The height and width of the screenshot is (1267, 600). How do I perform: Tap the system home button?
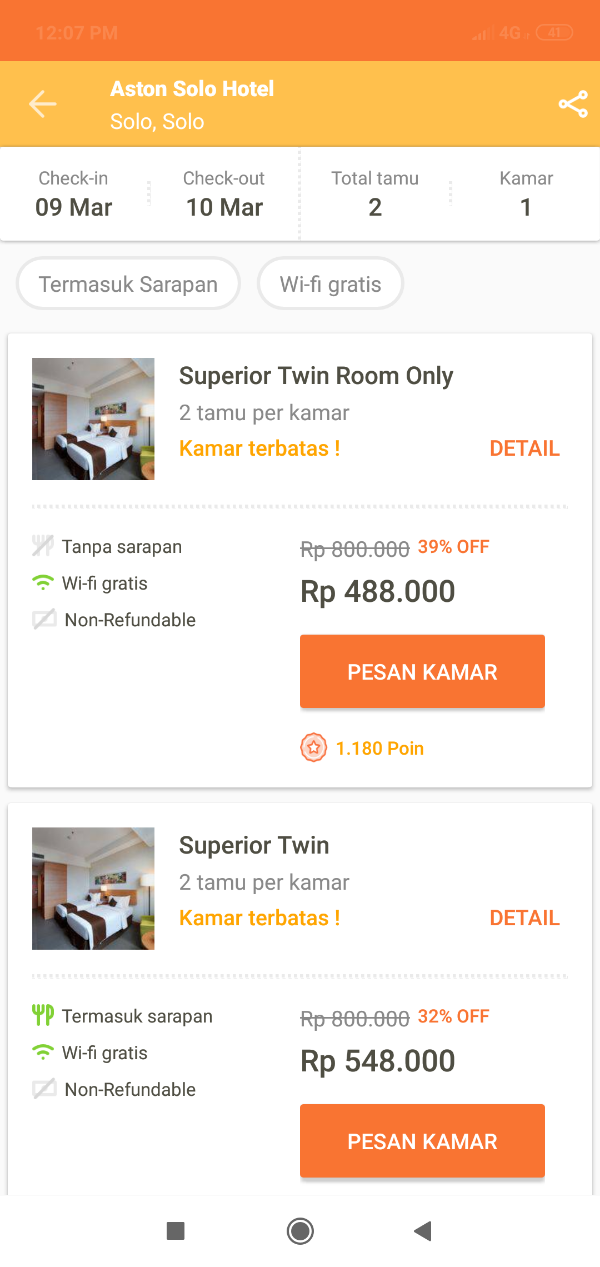click(300, 1231)
